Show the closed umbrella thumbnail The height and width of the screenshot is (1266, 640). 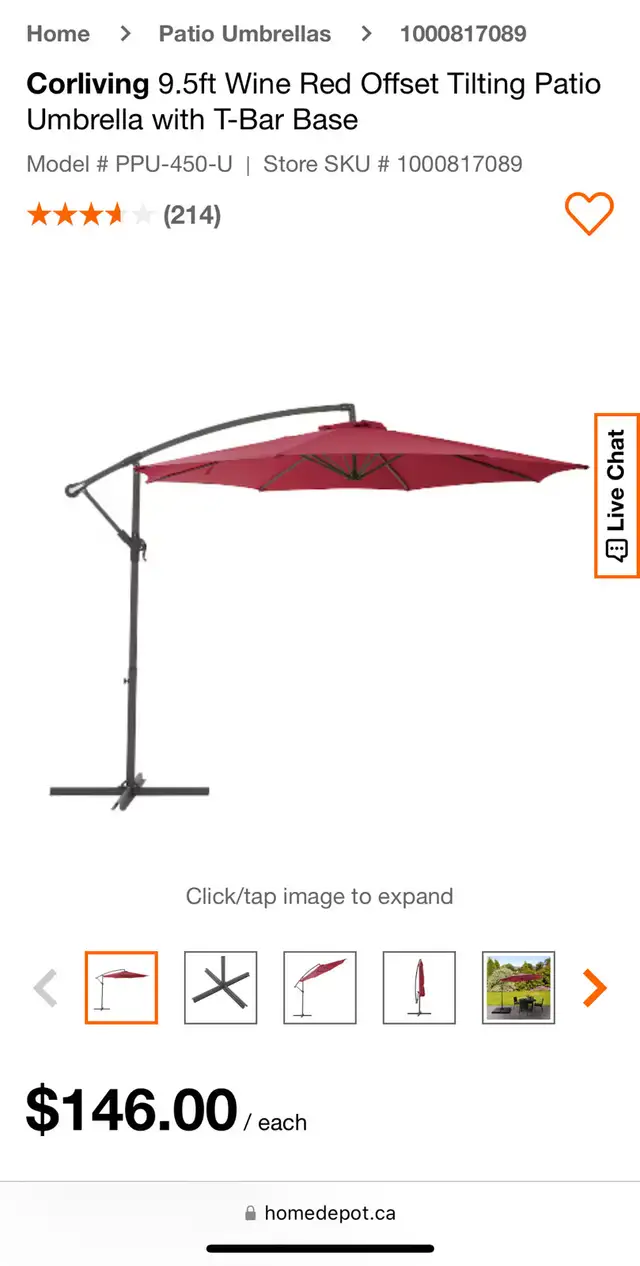pyautogui.click(x=419, y=987)
